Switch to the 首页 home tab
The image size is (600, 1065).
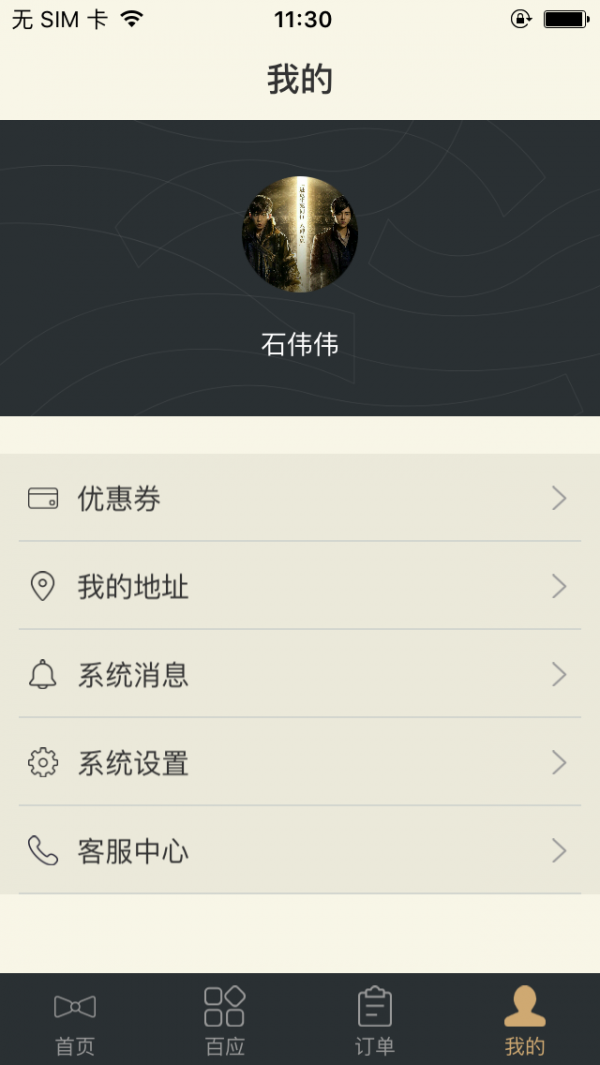75,1020
